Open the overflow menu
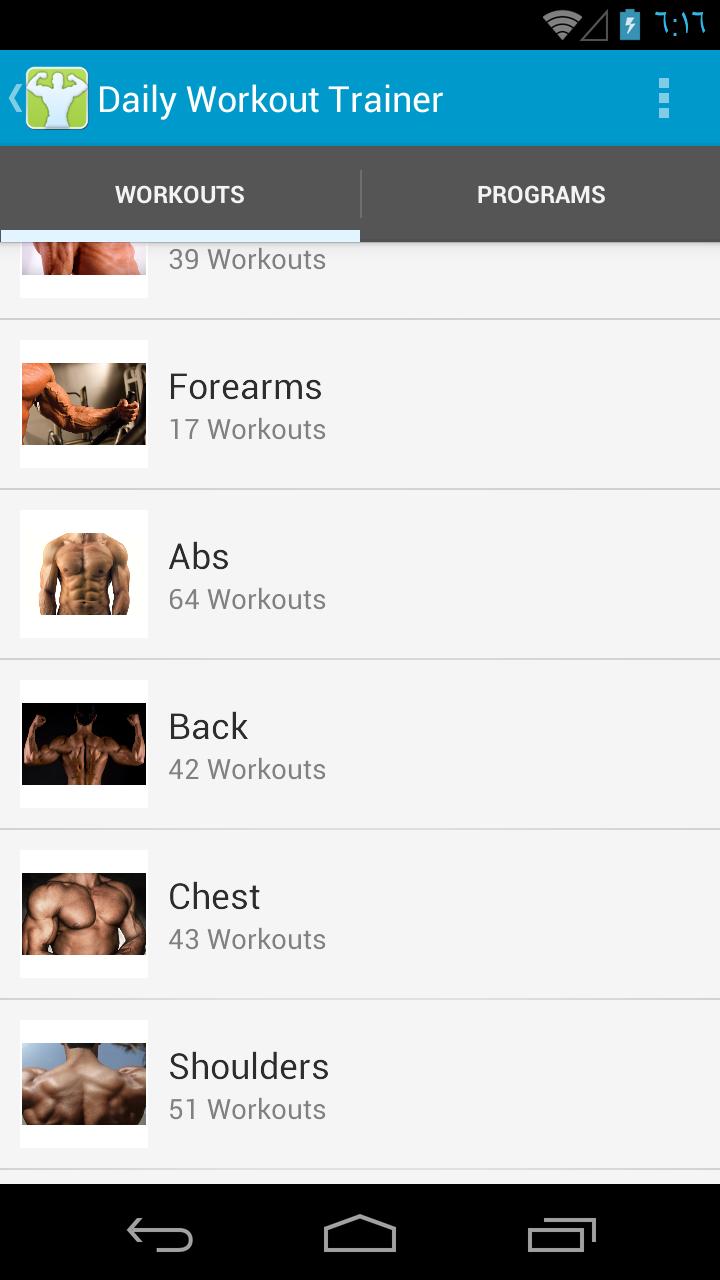The width and height of the screenshot is (720, 1280). [663, 97]
